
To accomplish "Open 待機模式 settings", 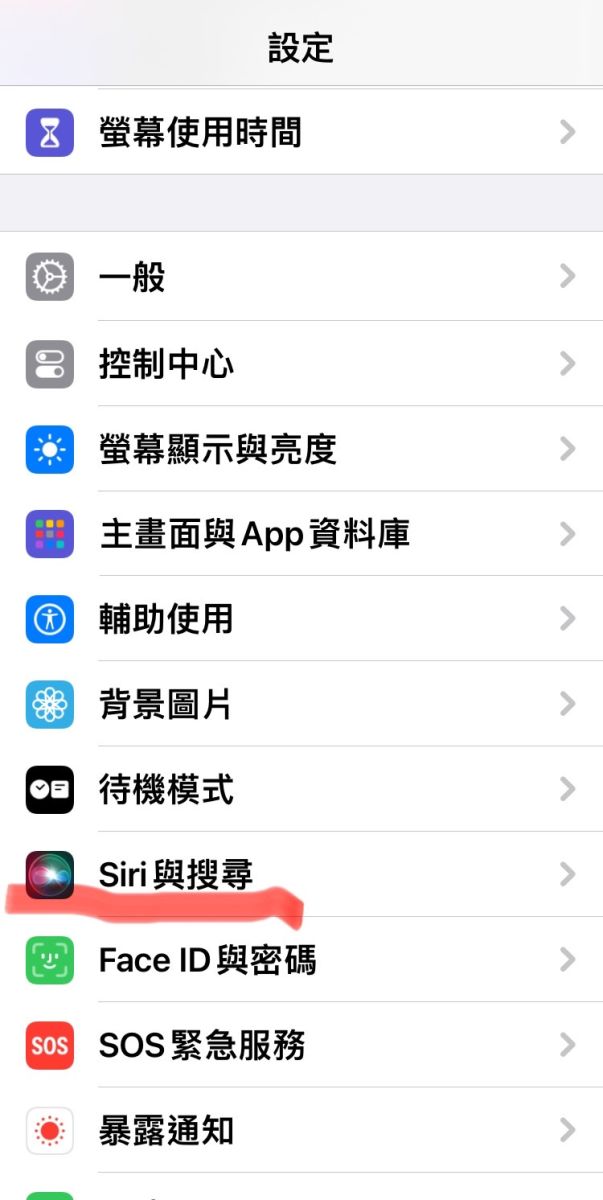I will (x=301, y=788).
